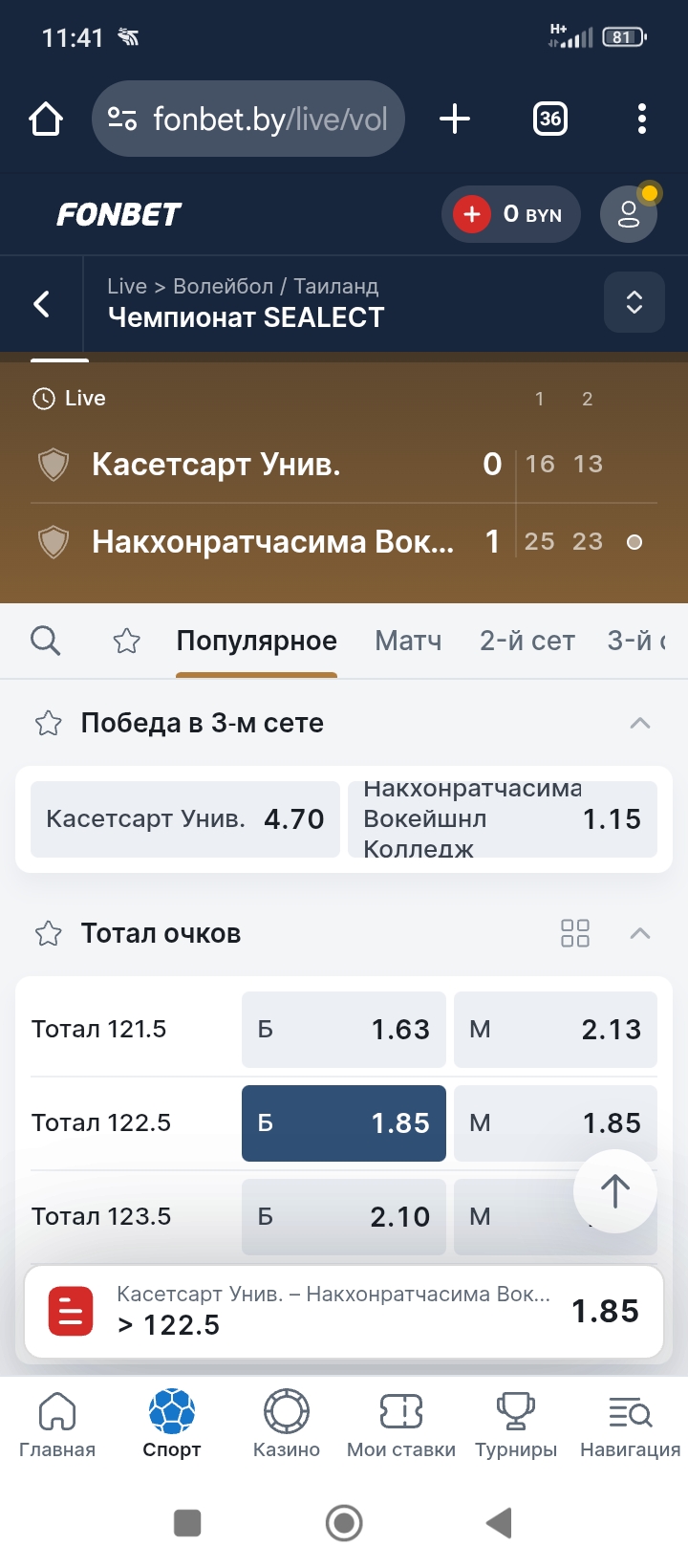
Task: Collapse the Победа в 3-м сете market
Action: 639,724
